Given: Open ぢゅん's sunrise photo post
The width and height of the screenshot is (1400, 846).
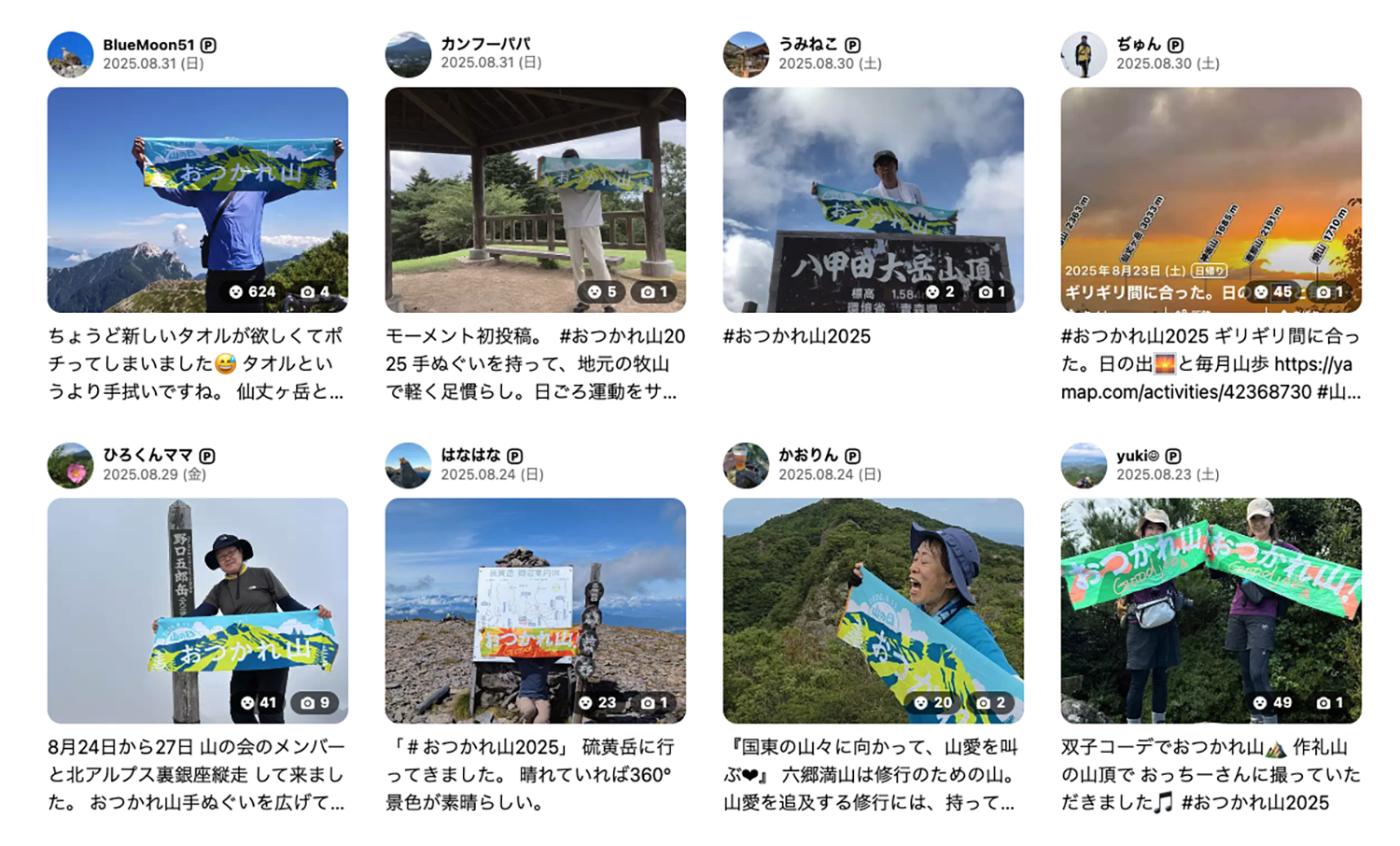Looking at the screenshot, I should click(1211, 199).
